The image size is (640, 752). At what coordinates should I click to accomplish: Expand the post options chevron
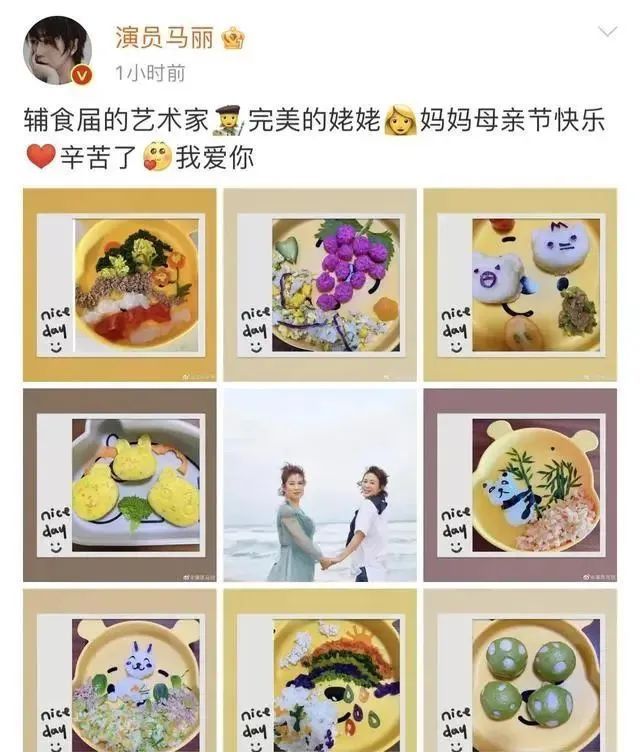coord(607,33)
